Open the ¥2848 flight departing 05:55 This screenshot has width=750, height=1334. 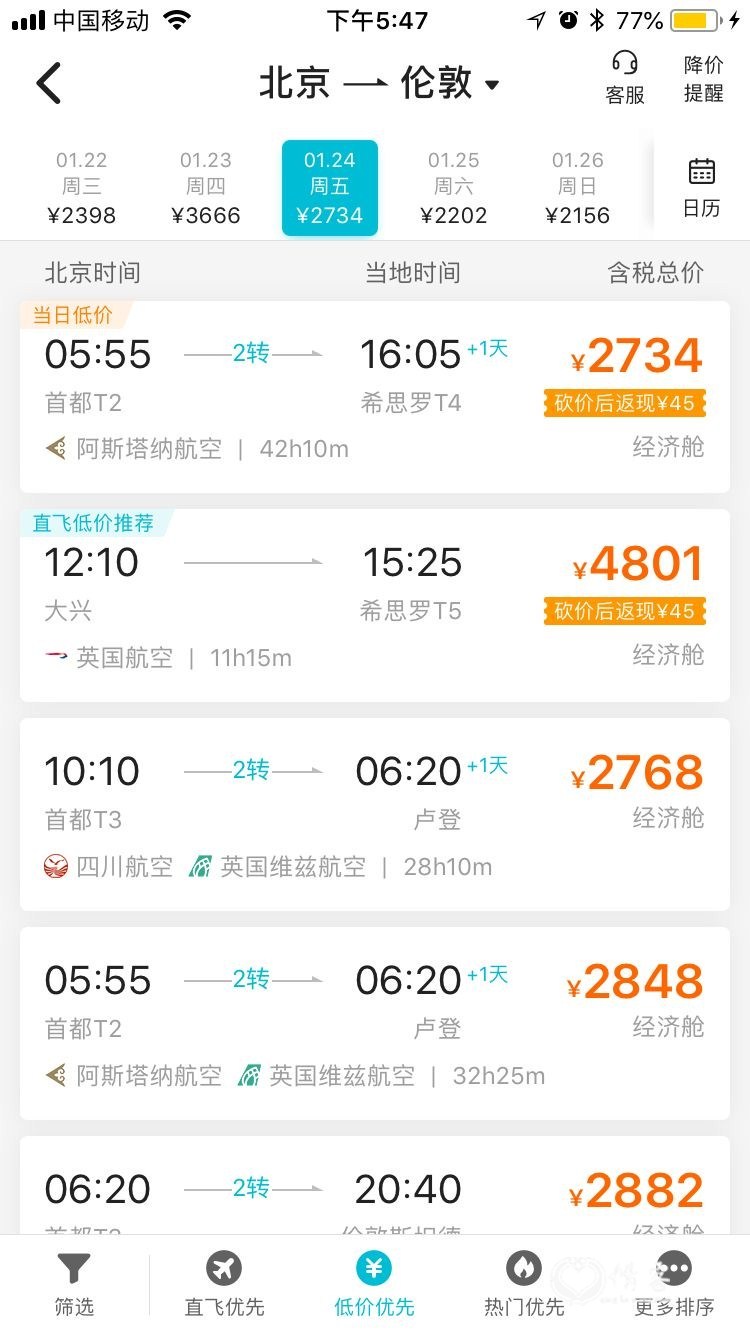375,1023
